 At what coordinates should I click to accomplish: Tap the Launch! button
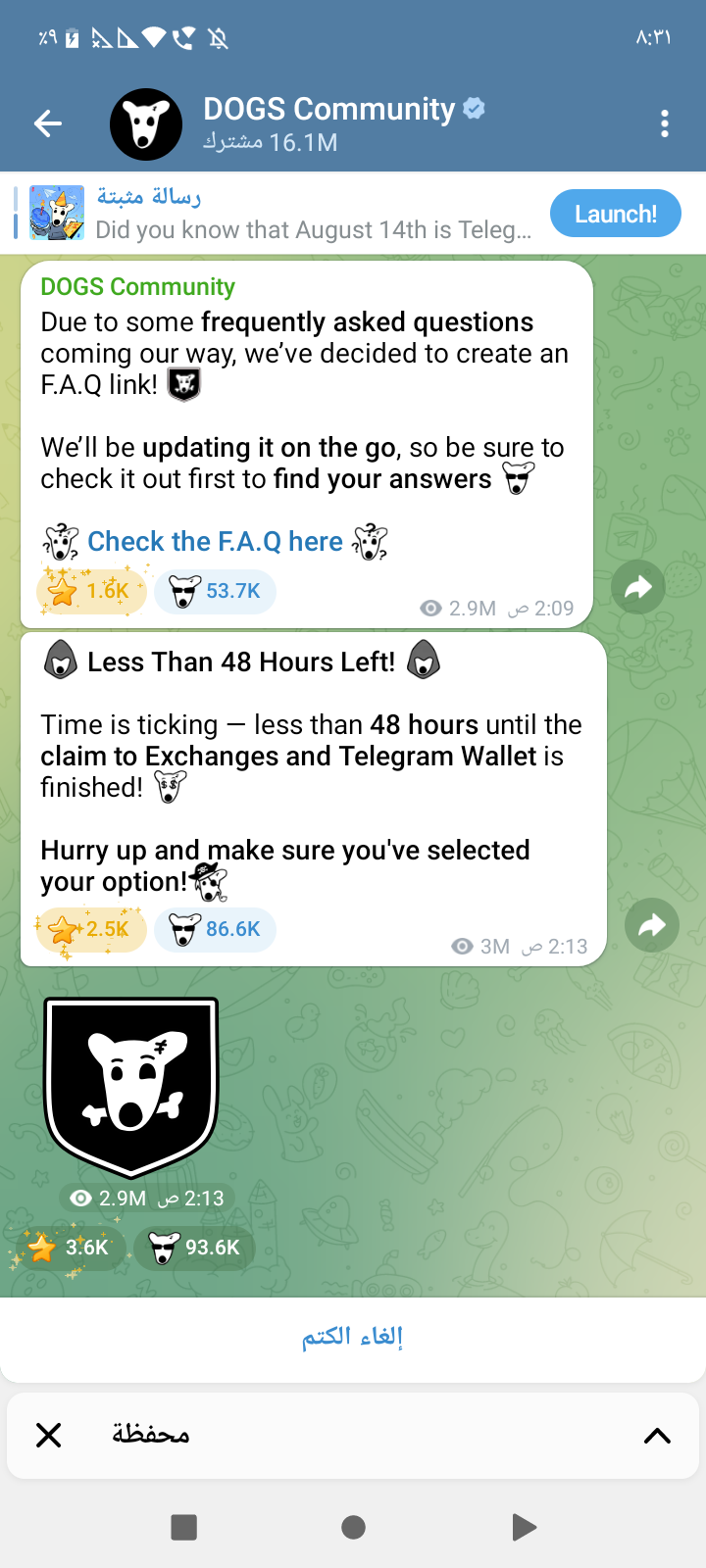coord(615,214)
